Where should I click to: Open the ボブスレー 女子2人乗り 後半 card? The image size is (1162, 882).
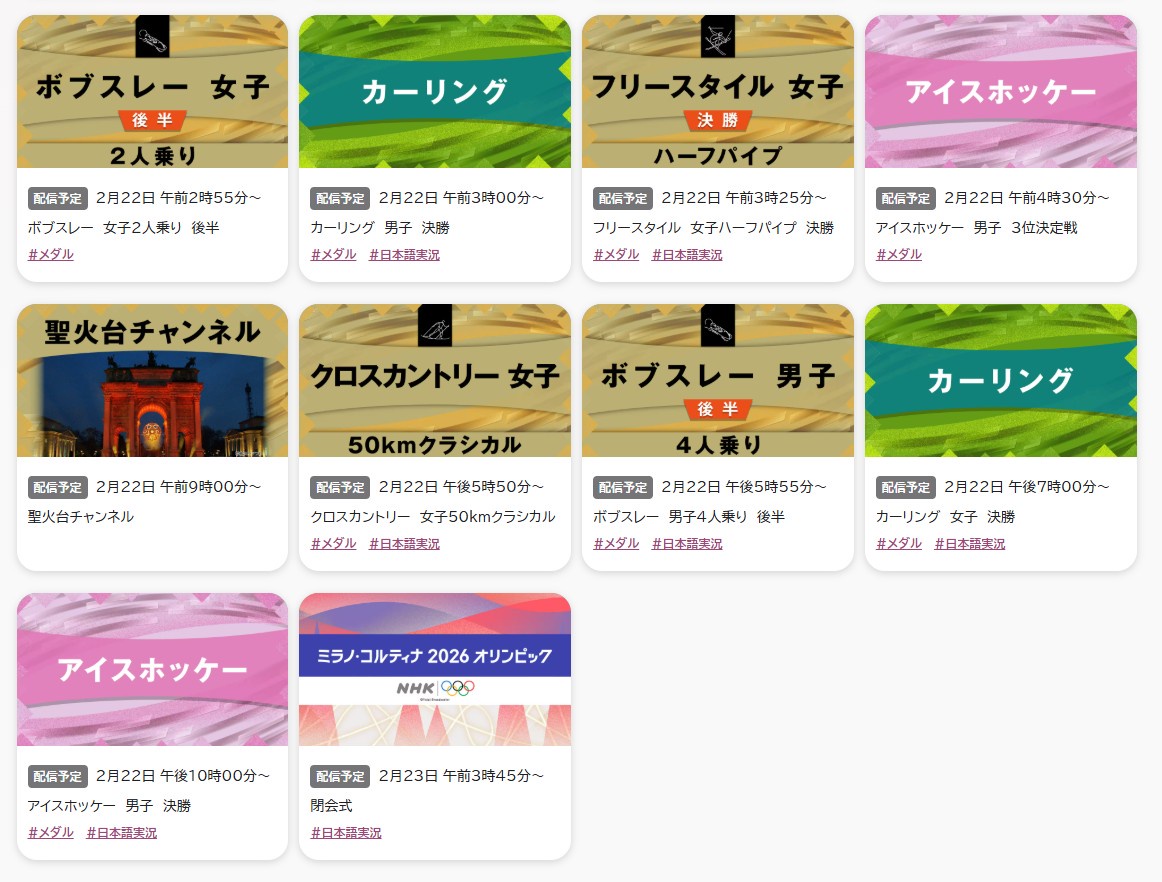click(152, 92)
